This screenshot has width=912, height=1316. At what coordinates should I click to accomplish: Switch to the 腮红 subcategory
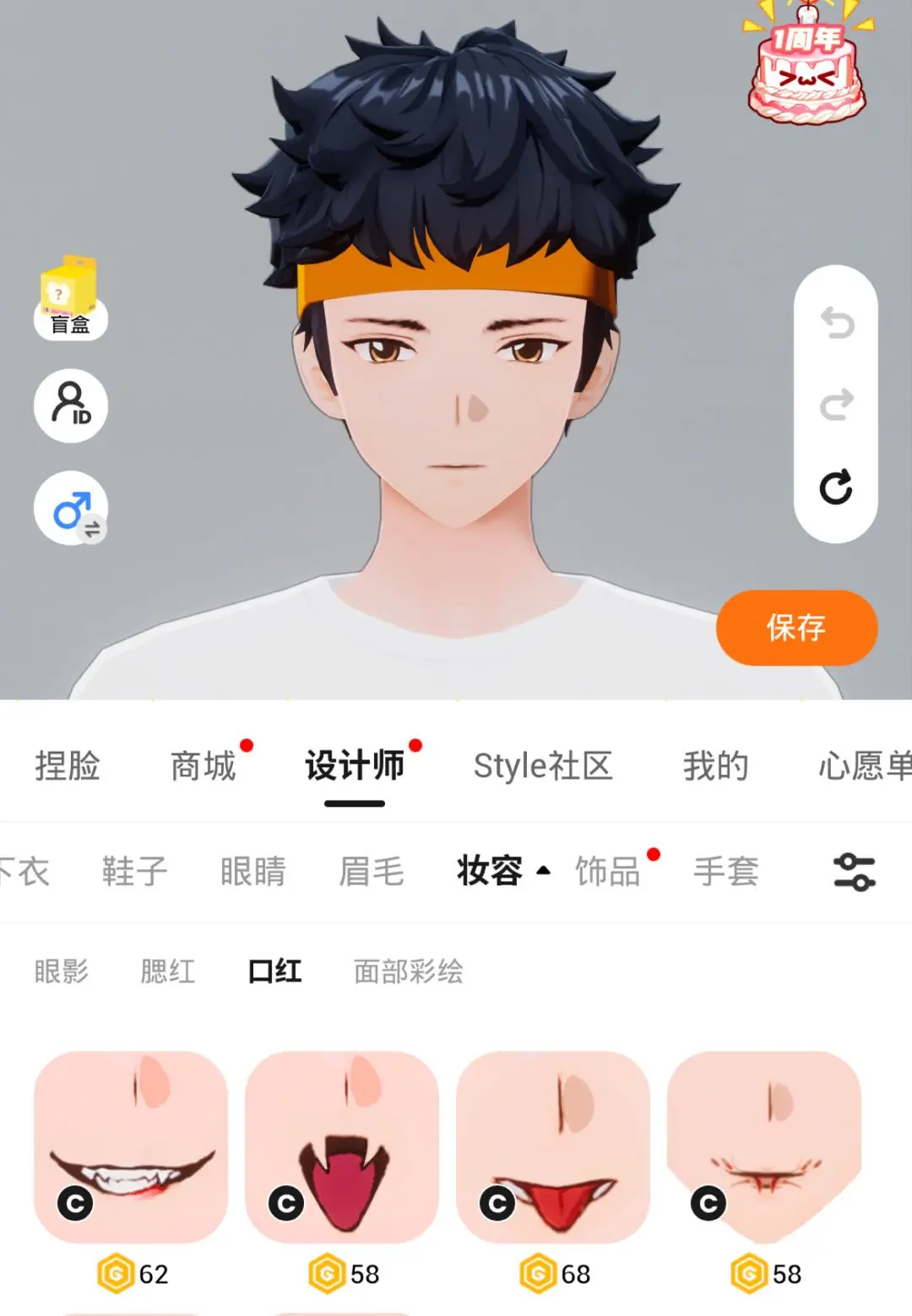pos(167,971)
